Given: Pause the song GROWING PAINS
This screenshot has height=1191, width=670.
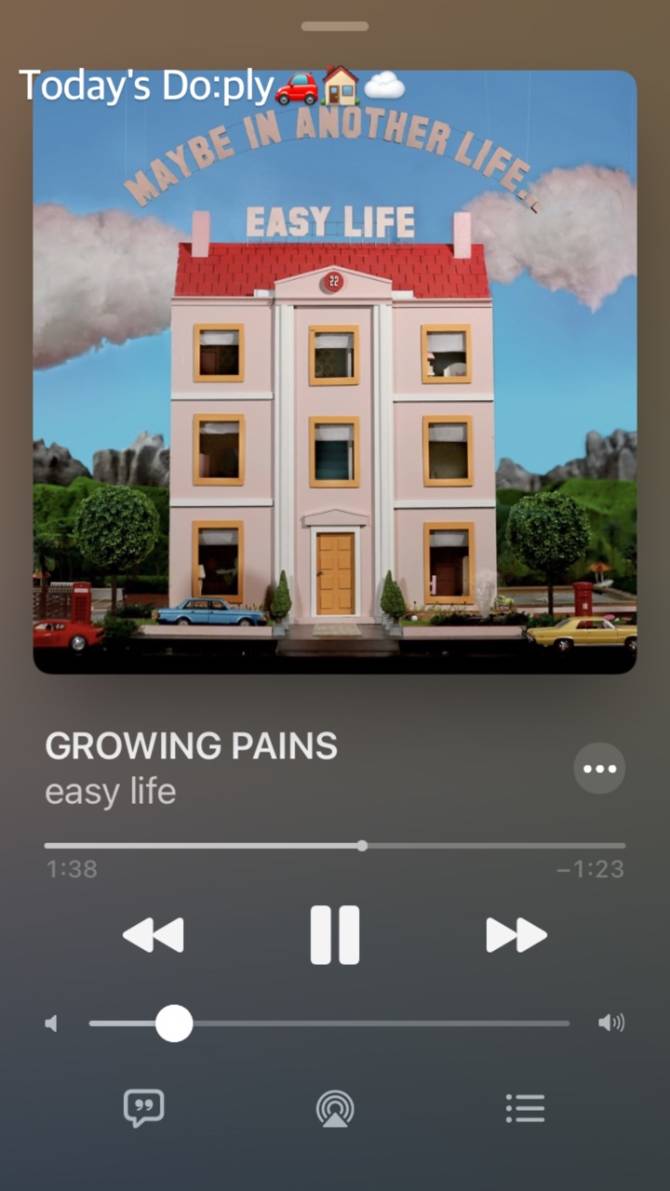Looking at the screenshot, I should (334, 936).
